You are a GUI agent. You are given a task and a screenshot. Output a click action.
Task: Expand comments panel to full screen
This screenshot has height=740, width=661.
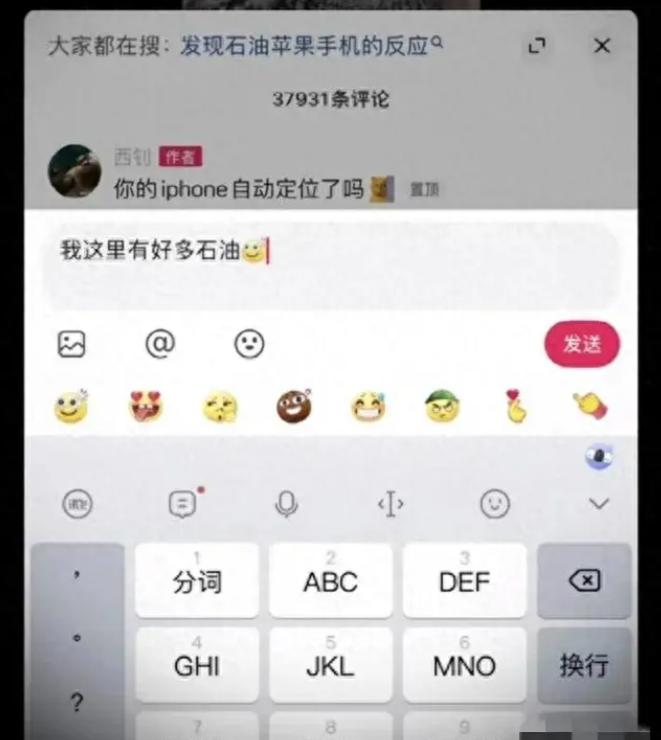538,46
